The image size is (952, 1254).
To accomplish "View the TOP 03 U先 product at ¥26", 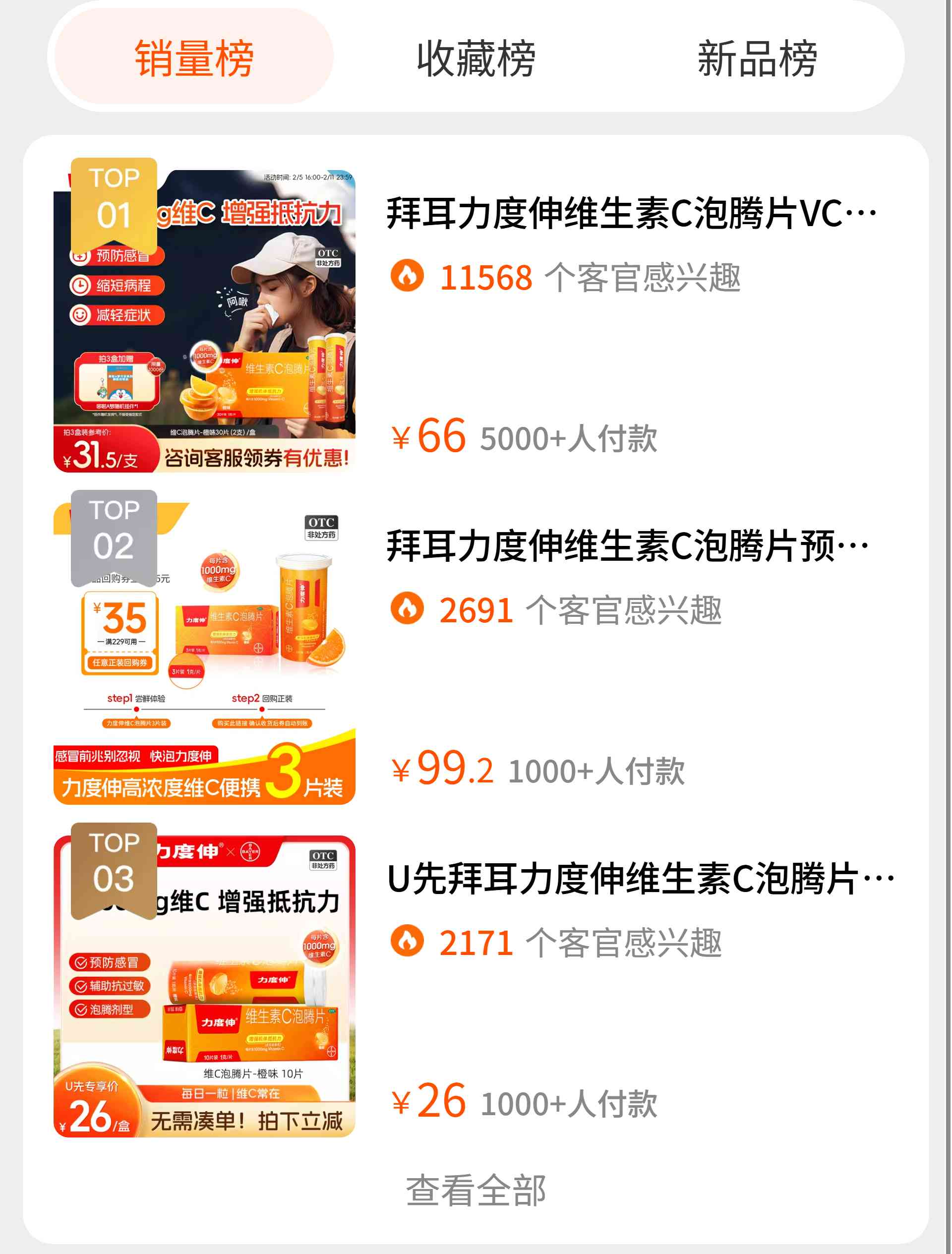I will [640, 878].
